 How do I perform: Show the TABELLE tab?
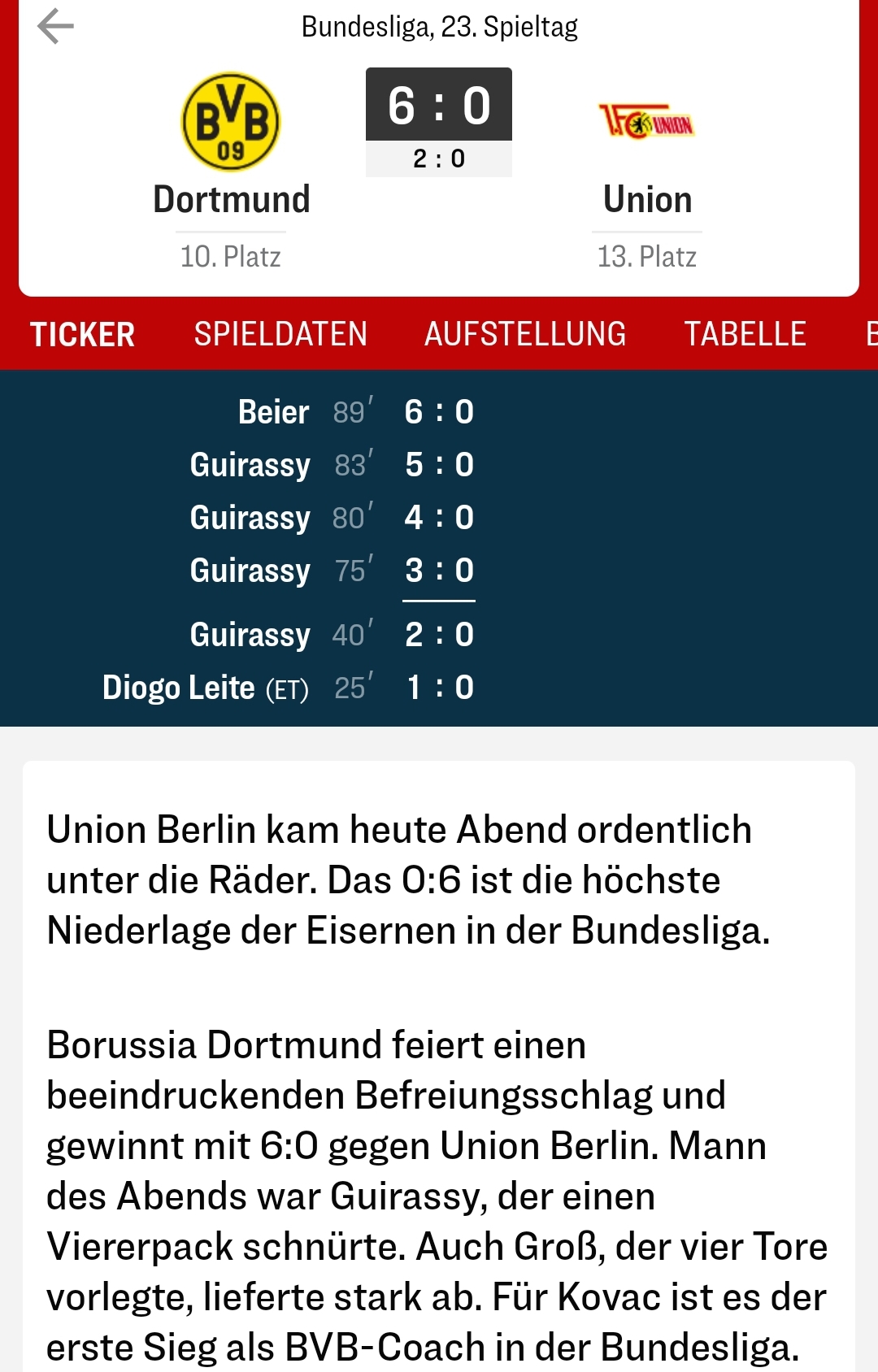tap(745, 334)
